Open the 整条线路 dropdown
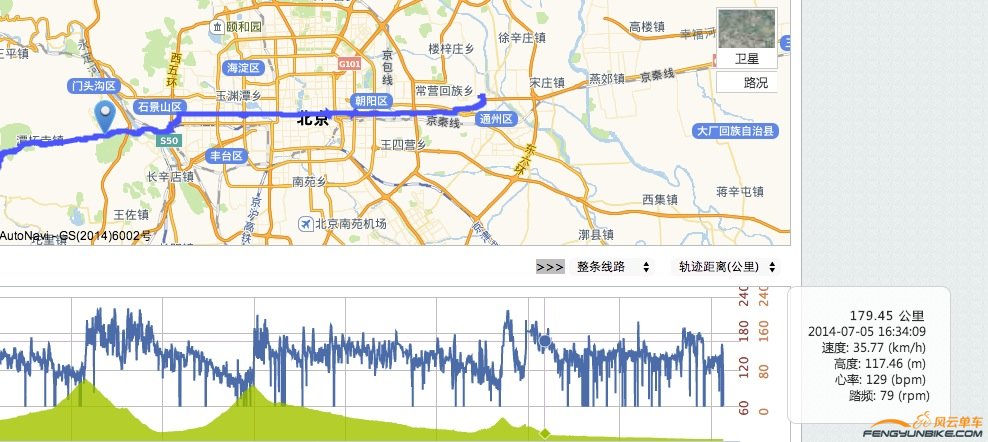Viewport: 988px width, 442px height. (x=613, y=267)
